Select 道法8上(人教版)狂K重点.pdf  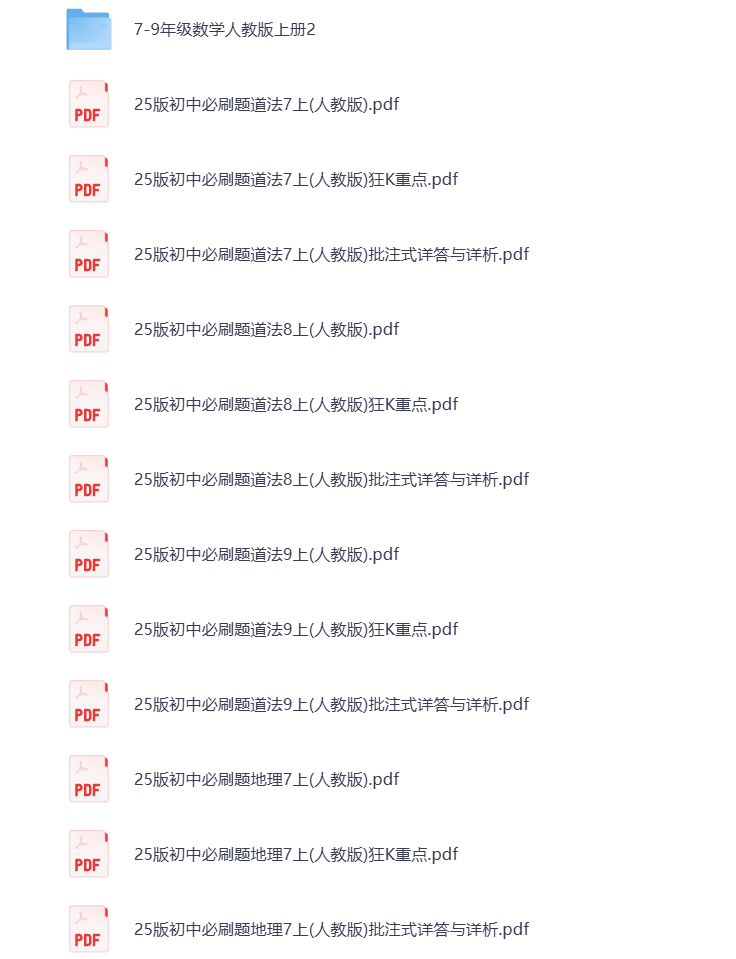tap(295, 405)
